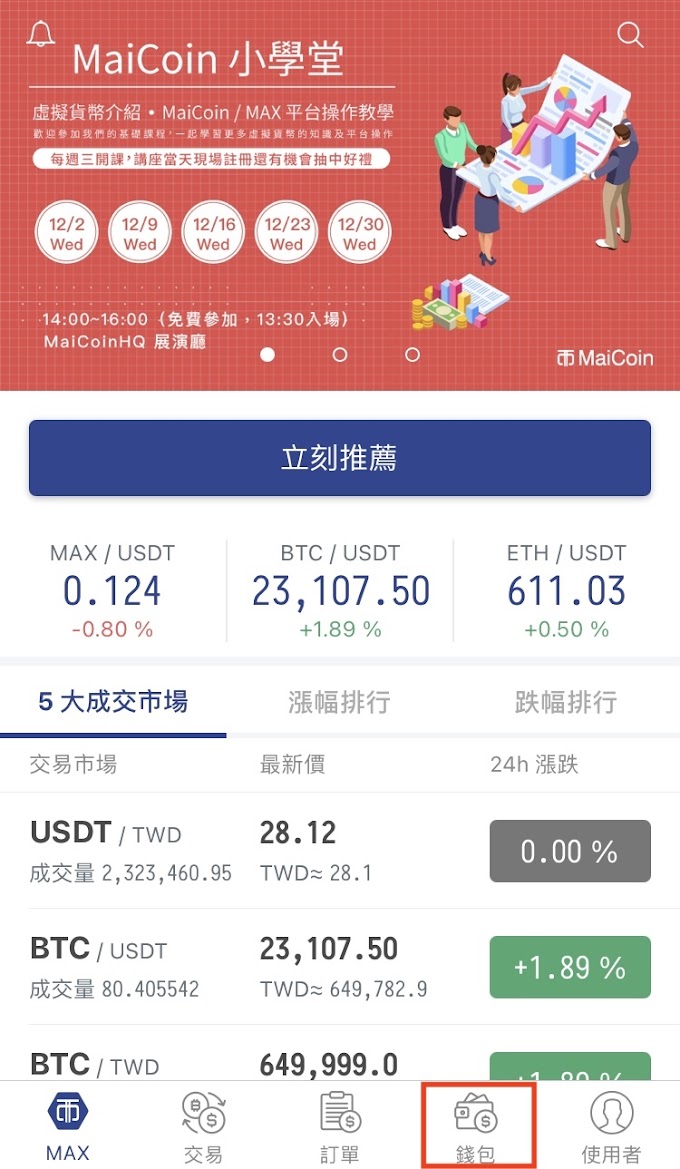The image size is (680, 1169).
Task: Switch to the 漲幅排行 tab
Action: pos(339,702)
